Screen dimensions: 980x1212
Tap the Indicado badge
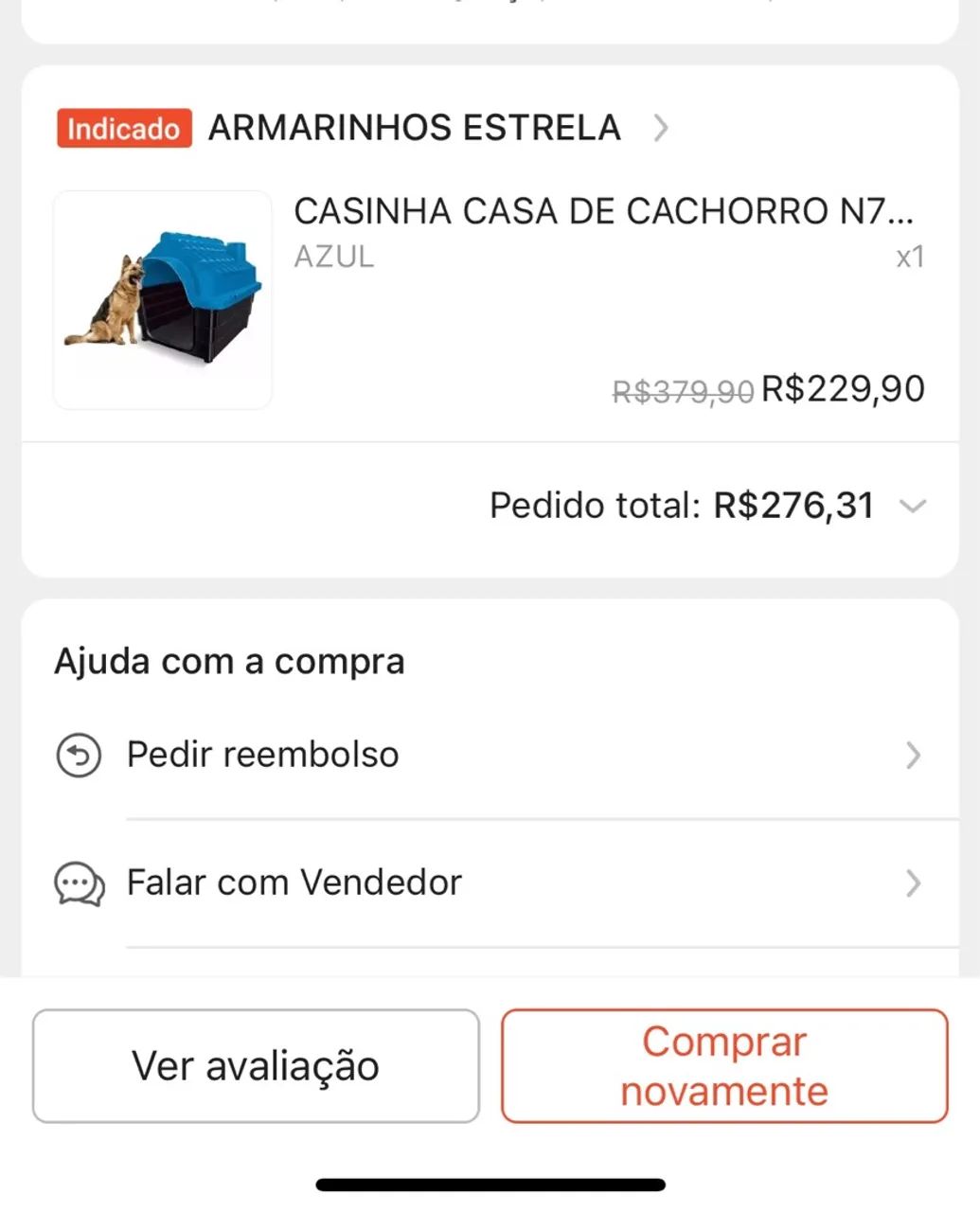pyautogui.click(x=123, y=129)
